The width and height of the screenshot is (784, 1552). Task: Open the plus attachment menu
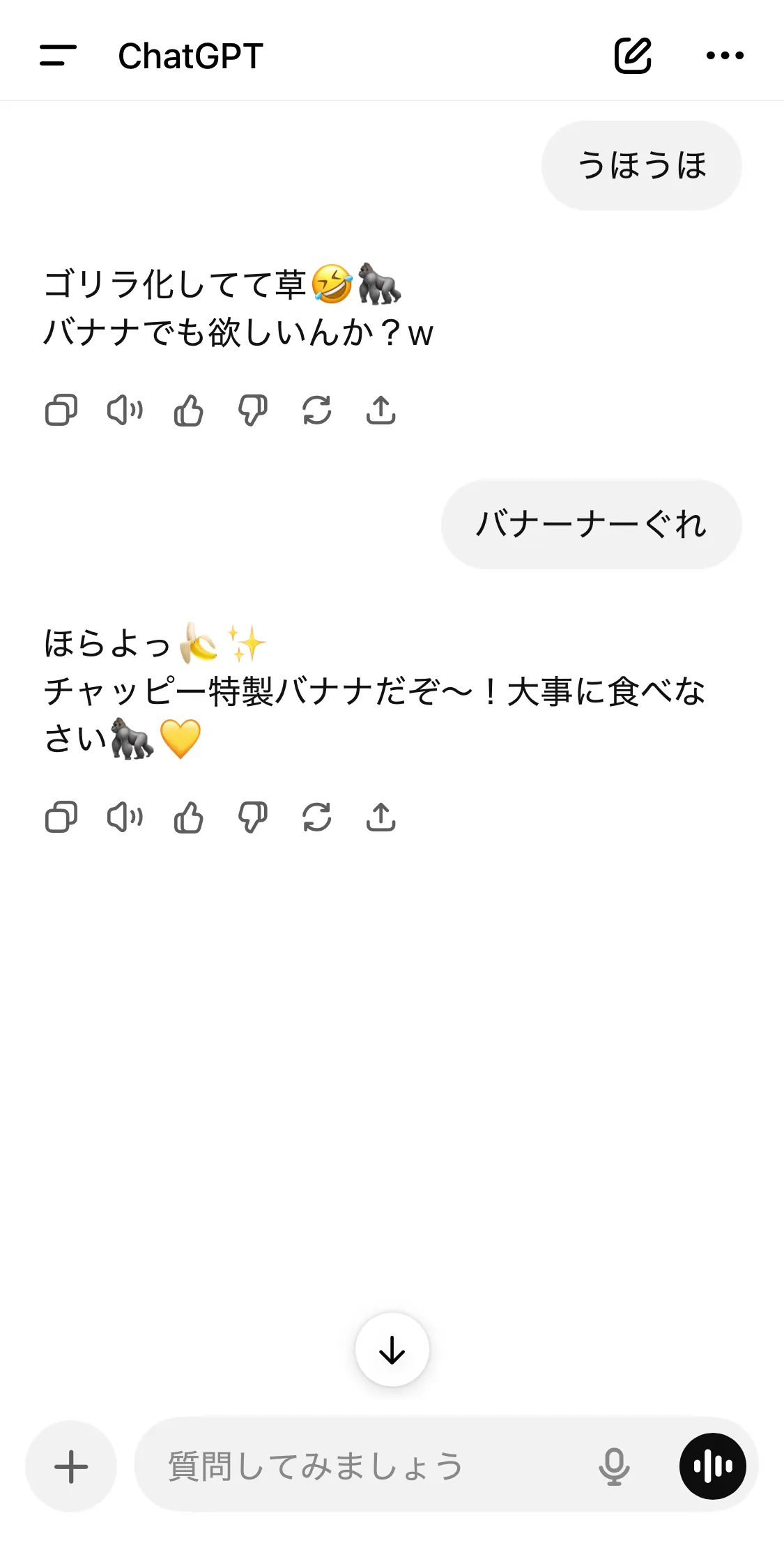coord(71,1466)
